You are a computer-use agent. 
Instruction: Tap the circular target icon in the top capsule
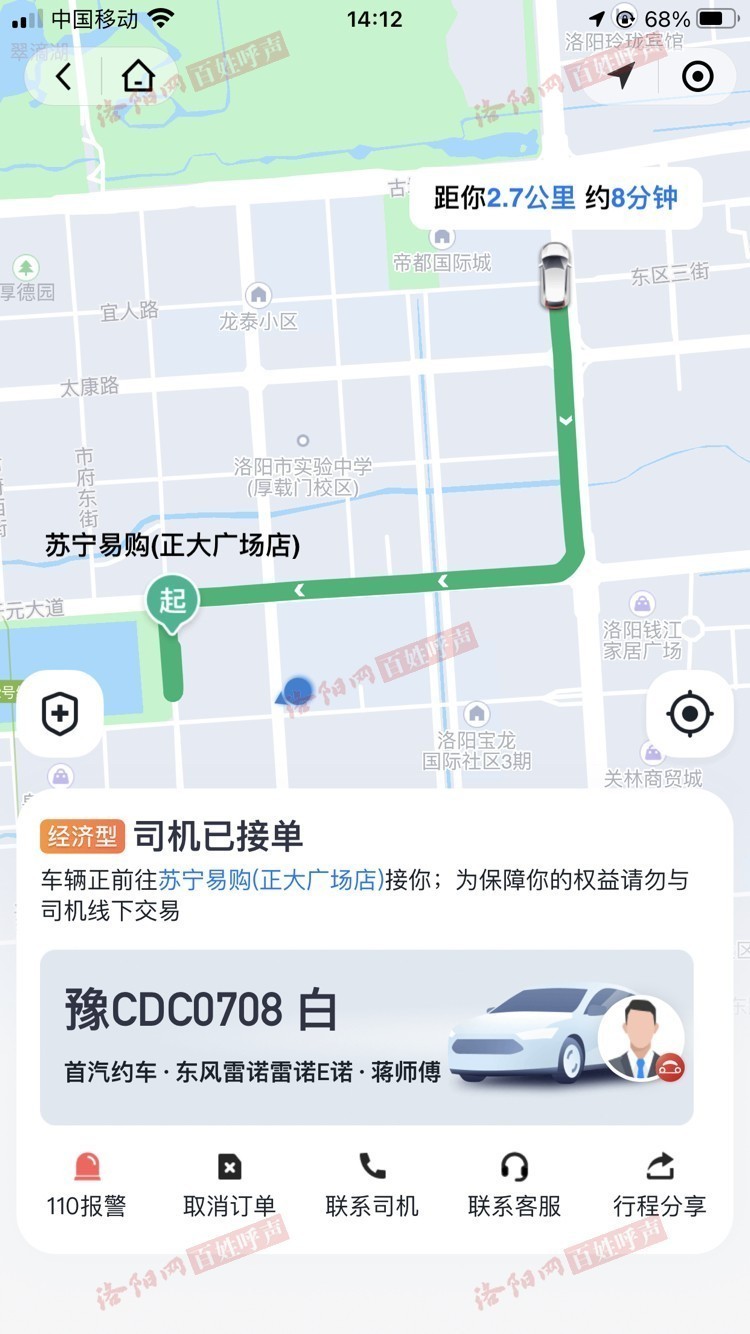697,77
